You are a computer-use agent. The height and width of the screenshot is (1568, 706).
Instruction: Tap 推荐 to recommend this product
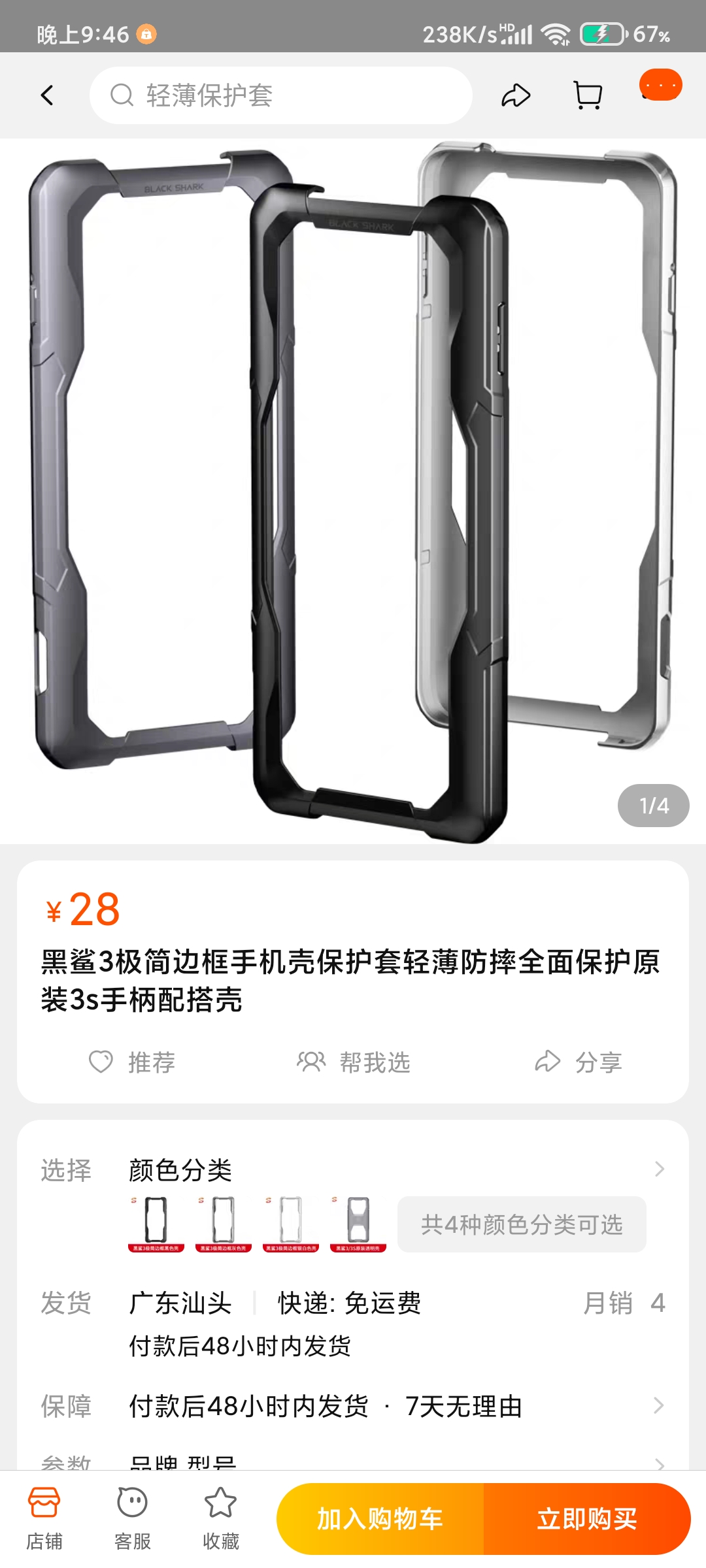133,1062
